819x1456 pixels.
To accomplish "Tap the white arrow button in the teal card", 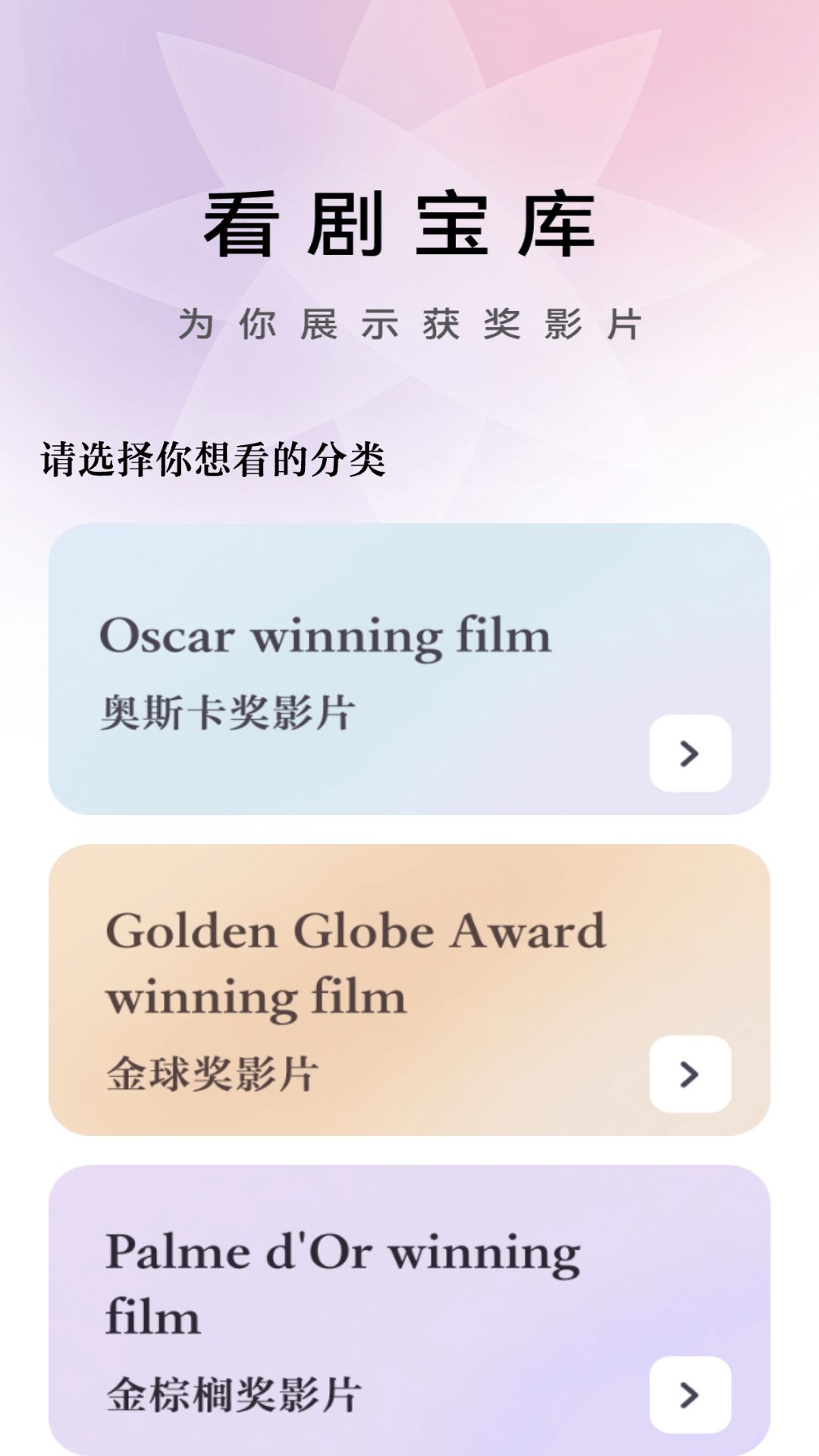I will click(689, 754).
